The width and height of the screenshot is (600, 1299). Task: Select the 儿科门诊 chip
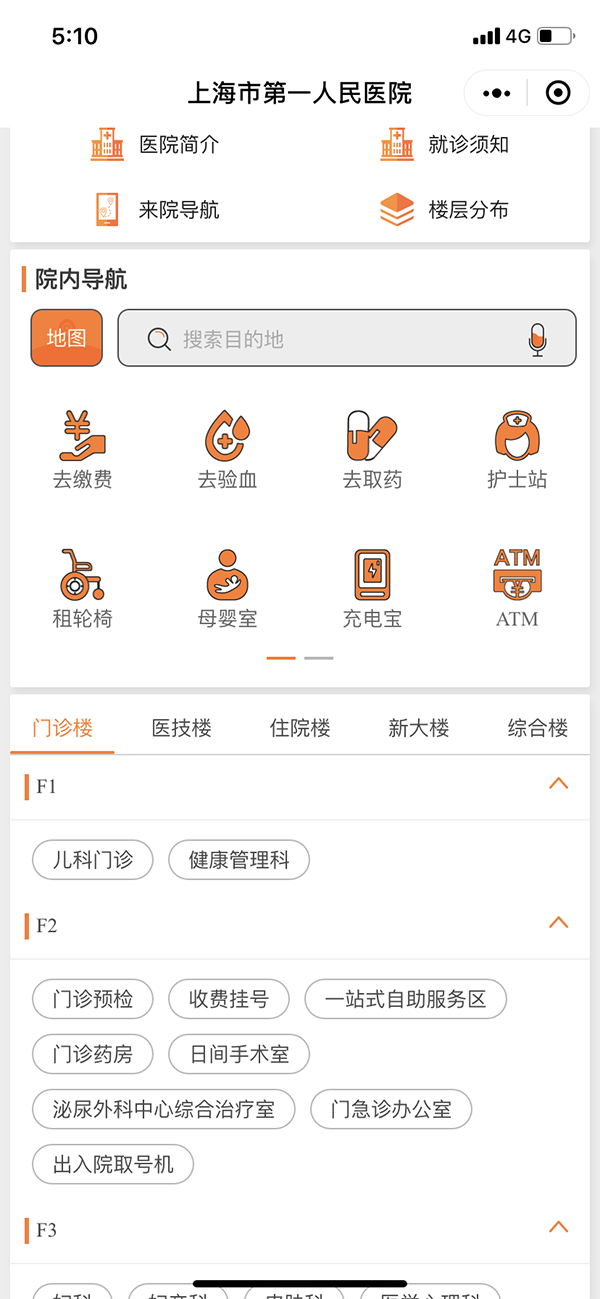pyautogui.click(x=92, y=860)
